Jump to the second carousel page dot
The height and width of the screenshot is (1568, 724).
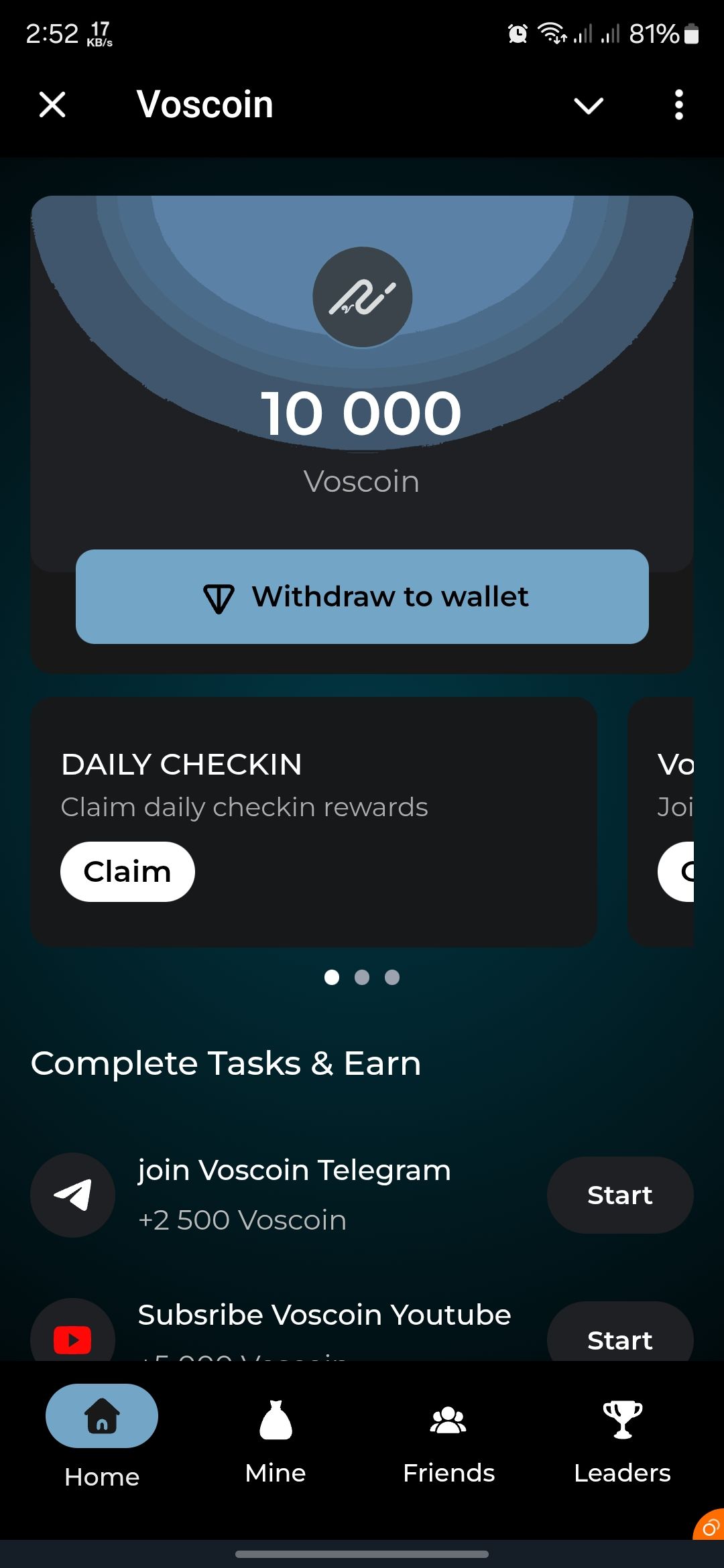pos(362,978)
